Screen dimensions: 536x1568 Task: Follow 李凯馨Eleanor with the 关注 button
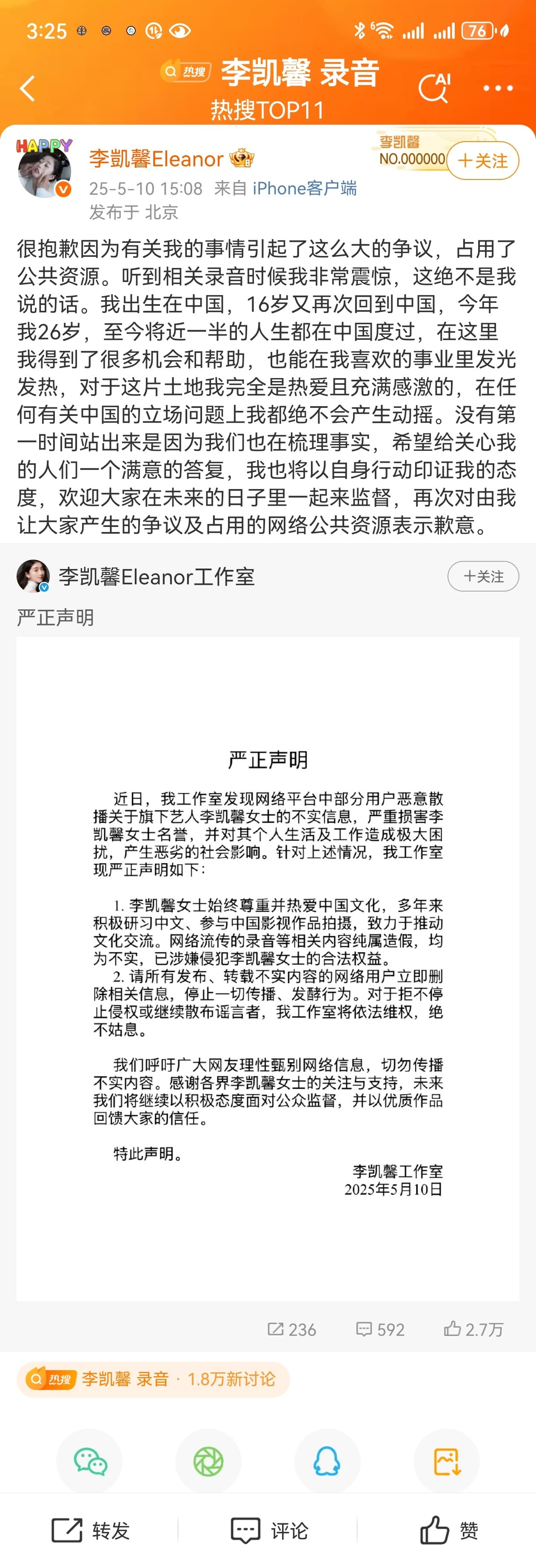tap(482, 161)
